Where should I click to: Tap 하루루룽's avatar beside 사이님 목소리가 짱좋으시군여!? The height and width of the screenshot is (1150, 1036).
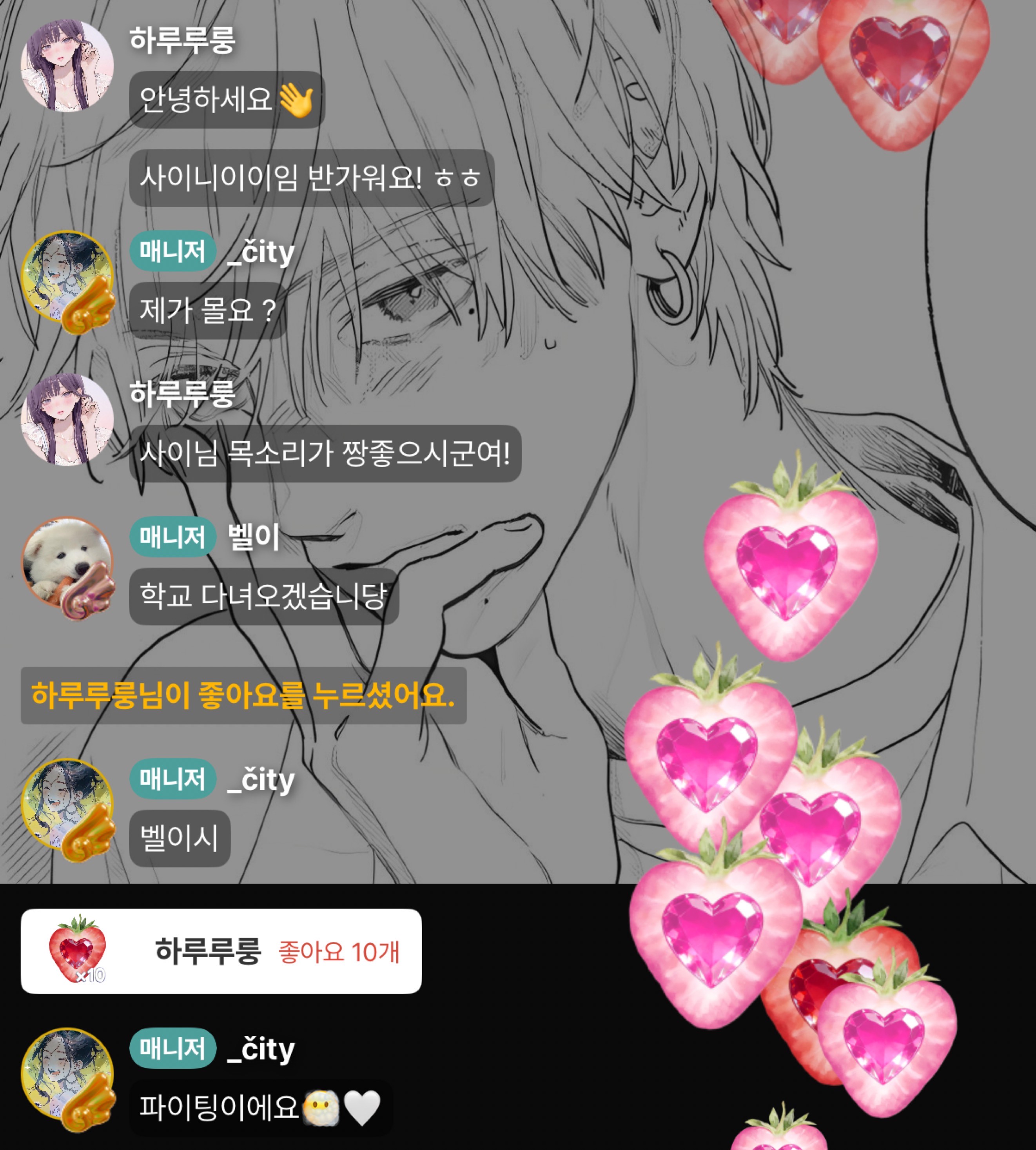coord(67,420)
